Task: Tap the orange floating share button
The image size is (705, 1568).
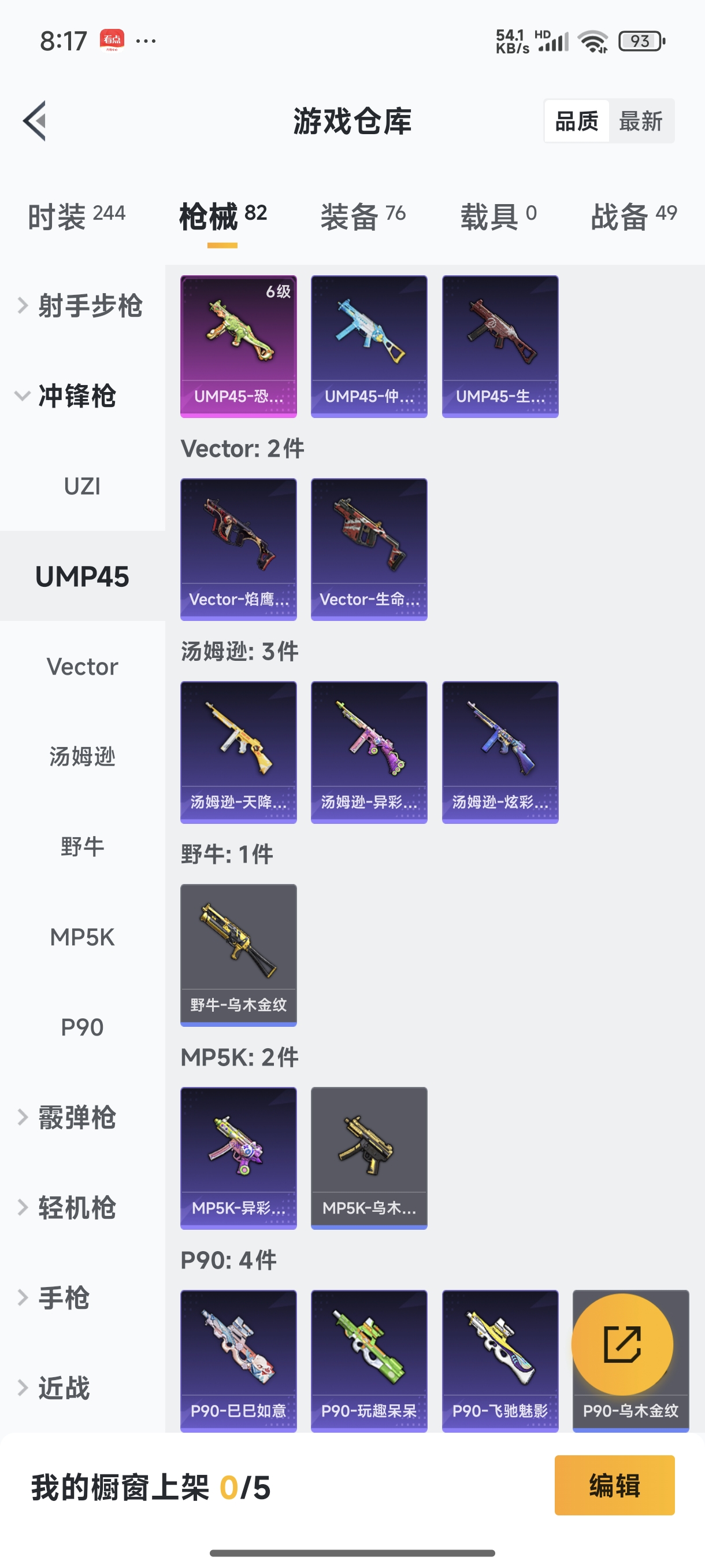Action: coord(622,1344)
